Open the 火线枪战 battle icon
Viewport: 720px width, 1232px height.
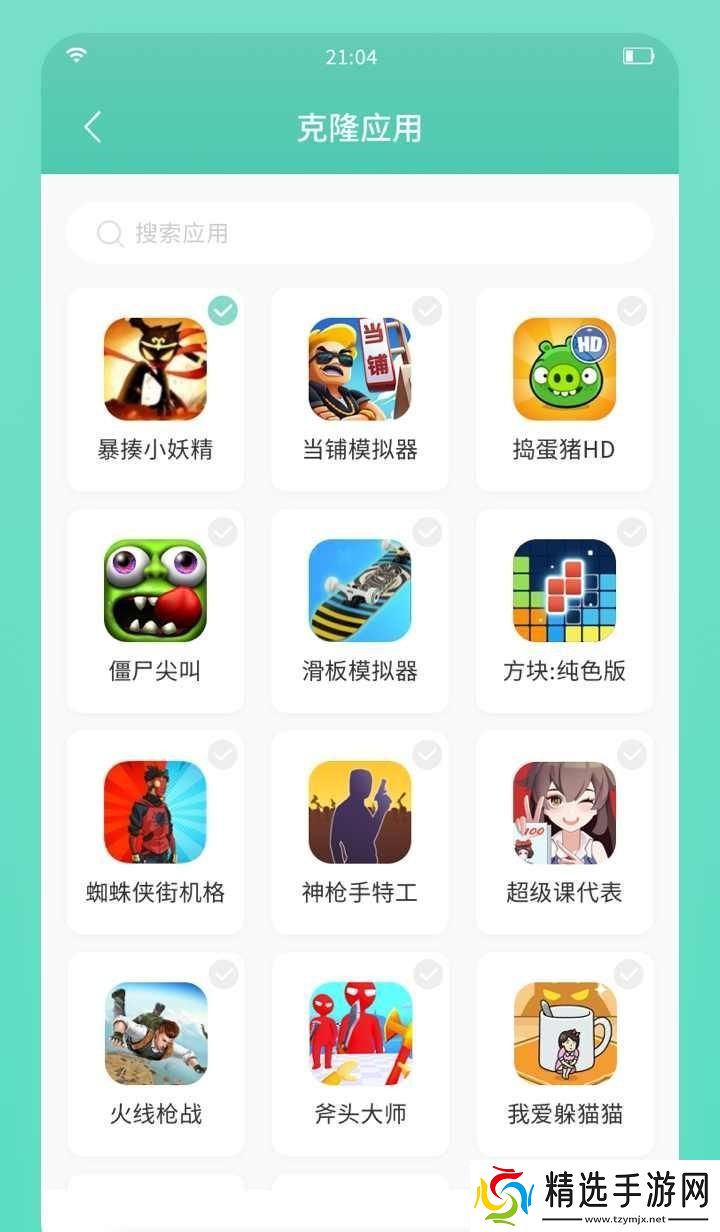tap(155, 1034)
